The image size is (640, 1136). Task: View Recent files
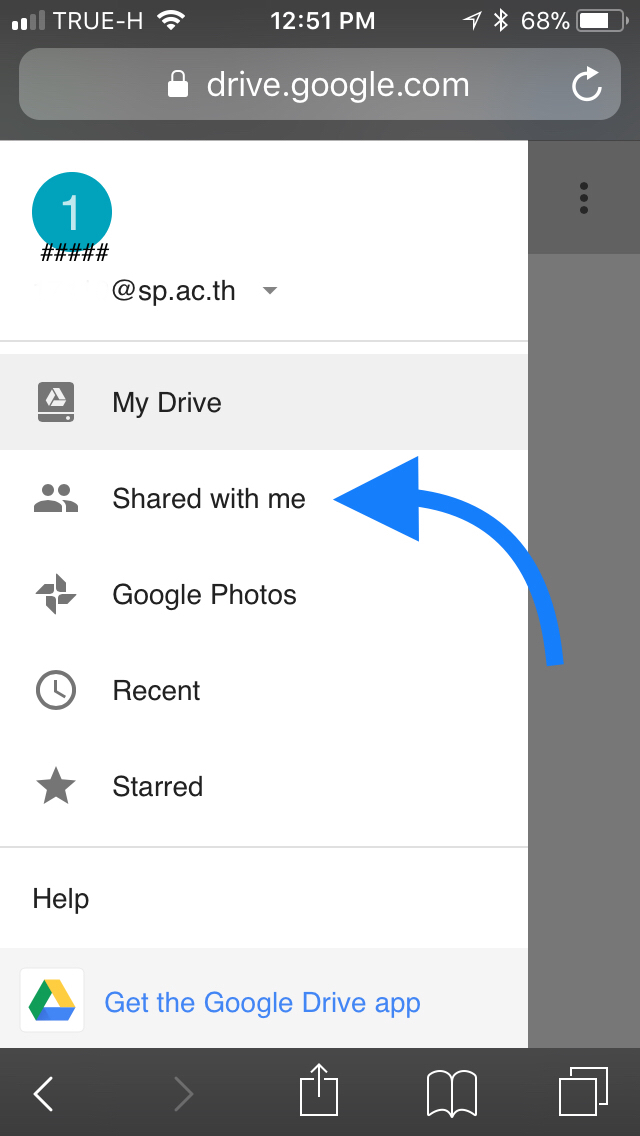click(x=264, y=690)
